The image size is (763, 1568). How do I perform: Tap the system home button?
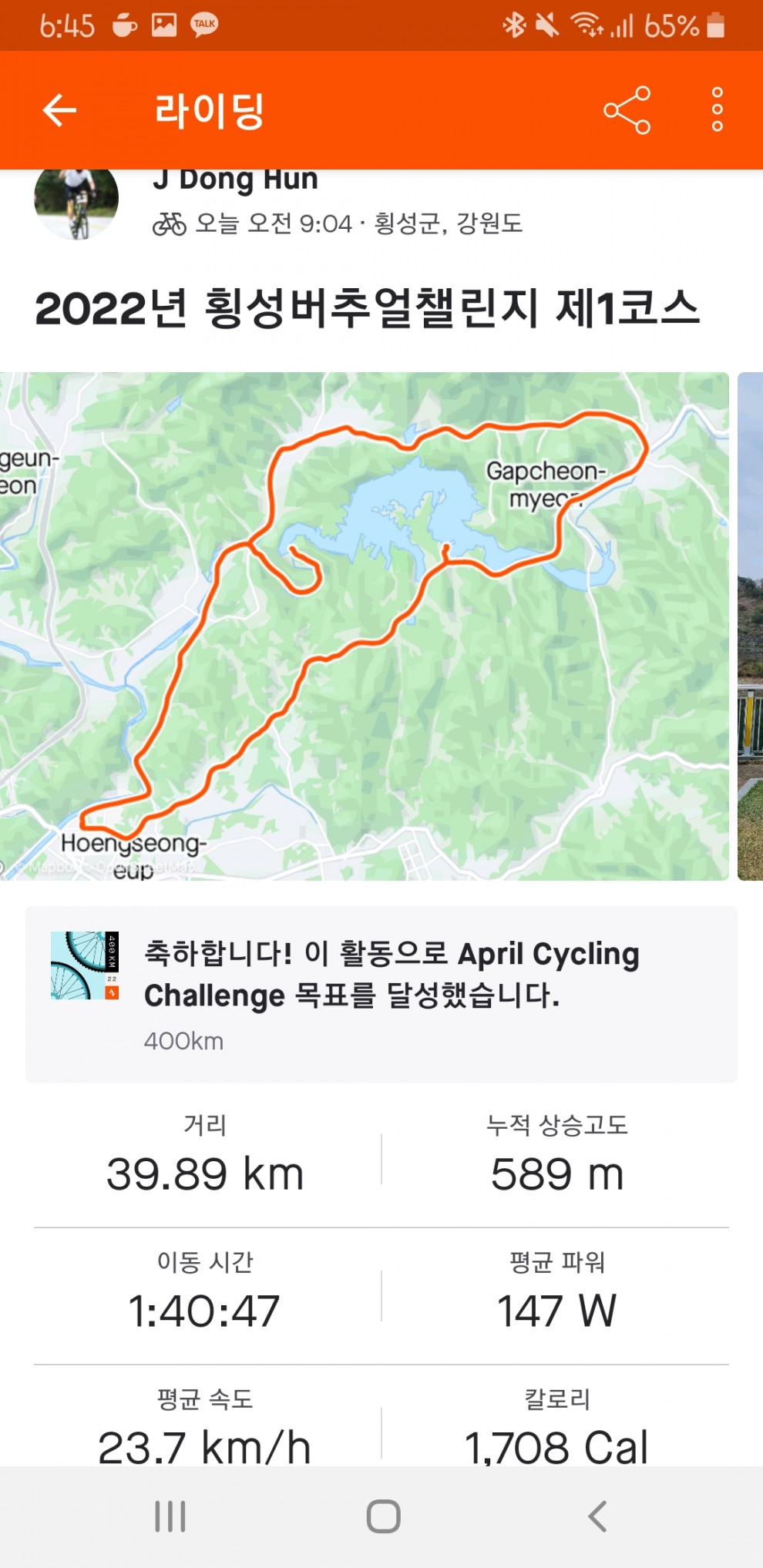click(x=383, y=1516)
